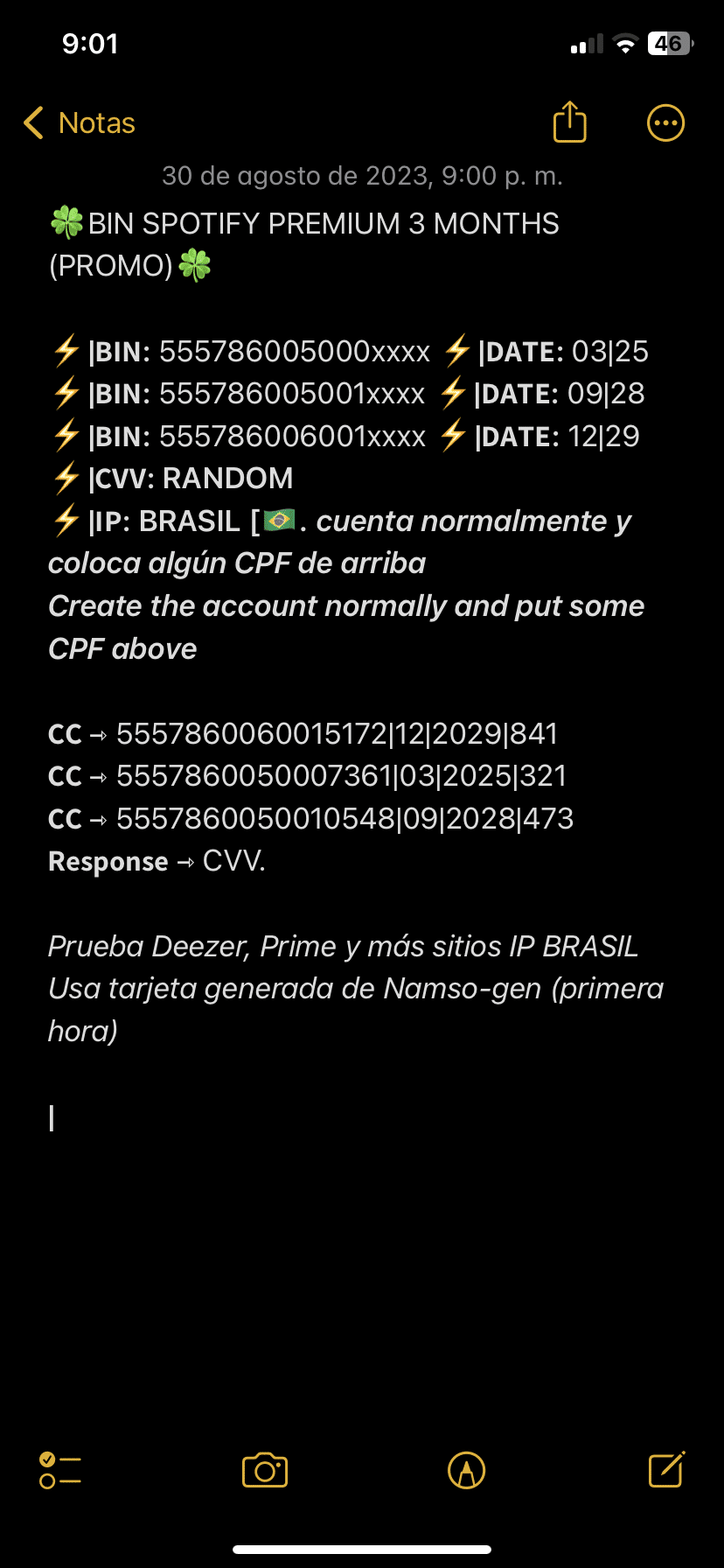The image size is (724, 1568).
Task: Go back to the Notas list
Action: pos(80,123)
